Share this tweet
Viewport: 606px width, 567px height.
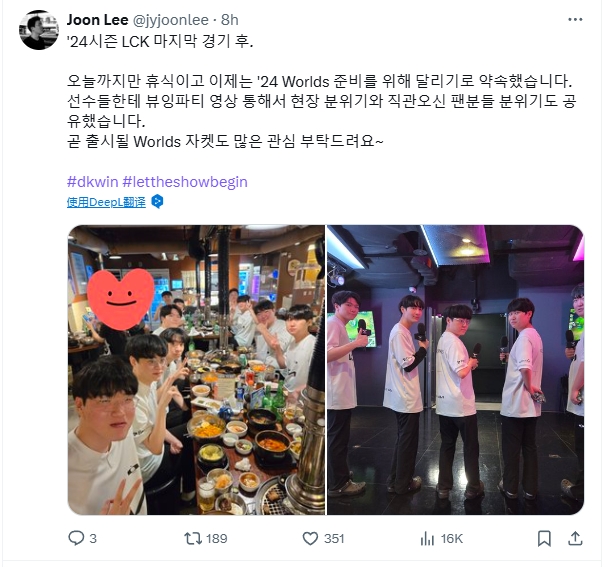tap(577, 538)
